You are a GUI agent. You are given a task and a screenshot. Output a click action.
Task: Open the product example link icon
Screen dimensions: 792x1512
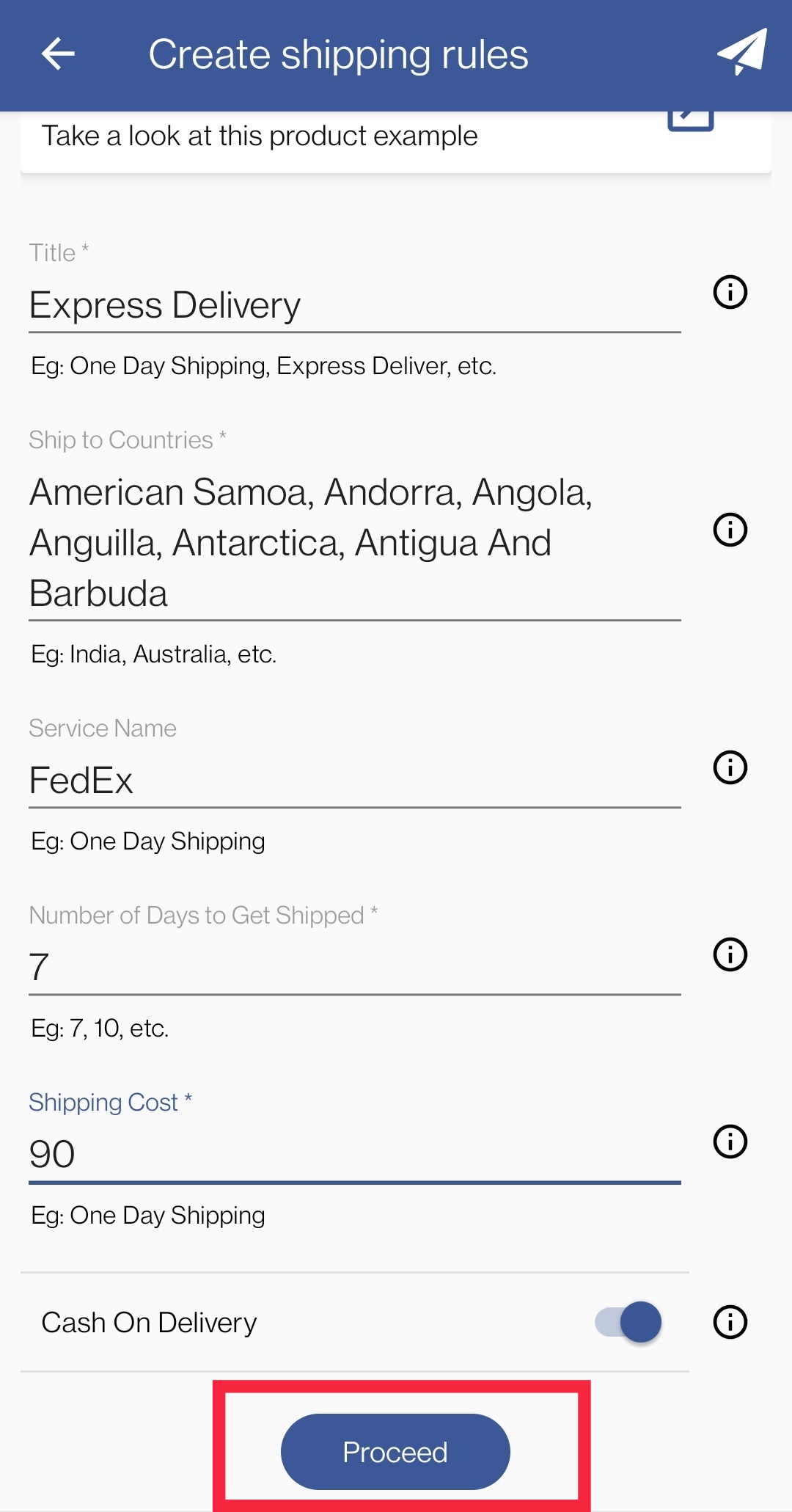coord(690,121)
